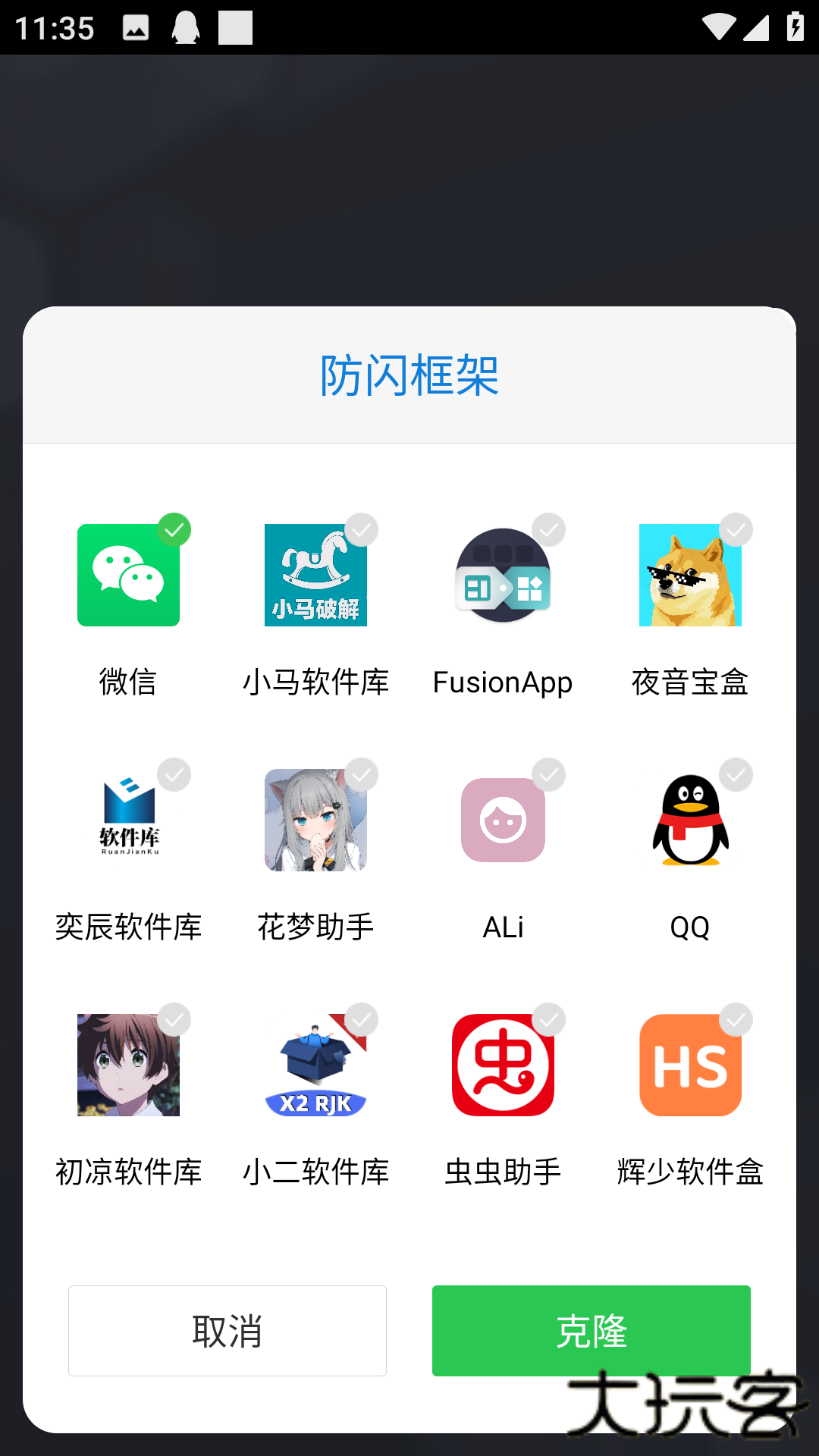This screenshot has height=1456, width=819.
Task: Select the 夜音宝盒 doge app icon
Action: (x=689, y=575)
